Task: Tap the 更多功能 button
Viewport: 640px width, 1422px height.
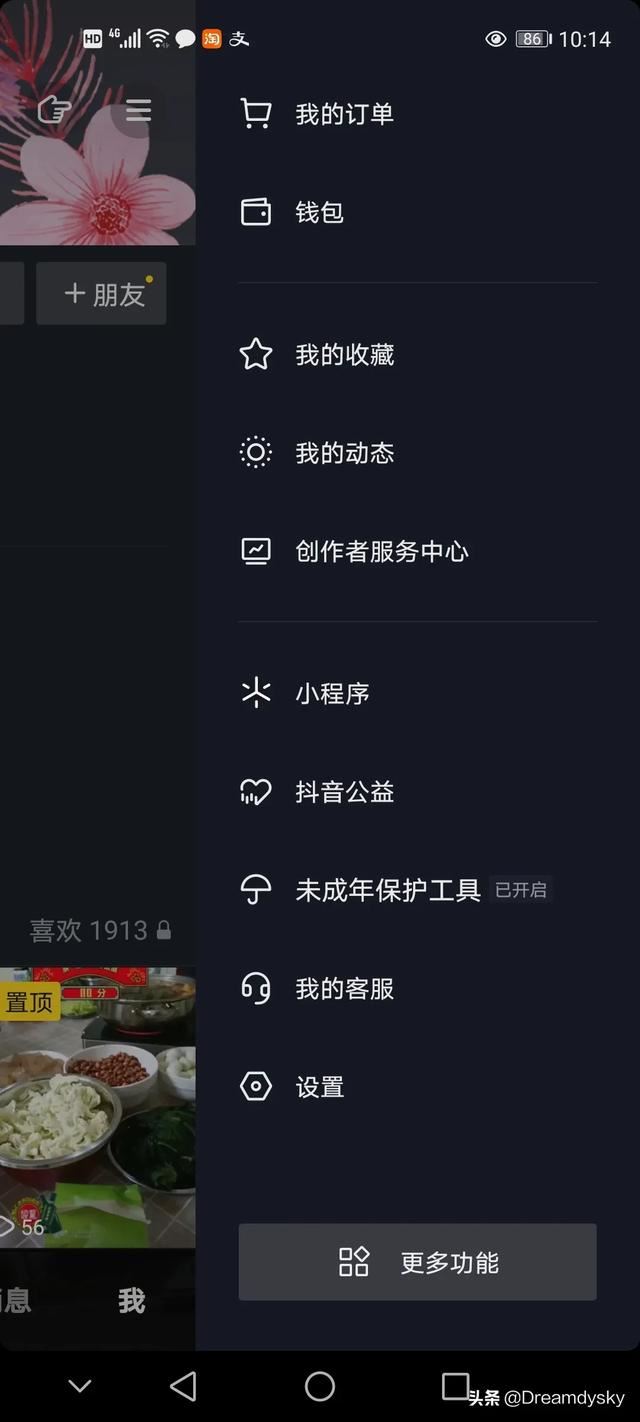Action: pos(417,1262)
